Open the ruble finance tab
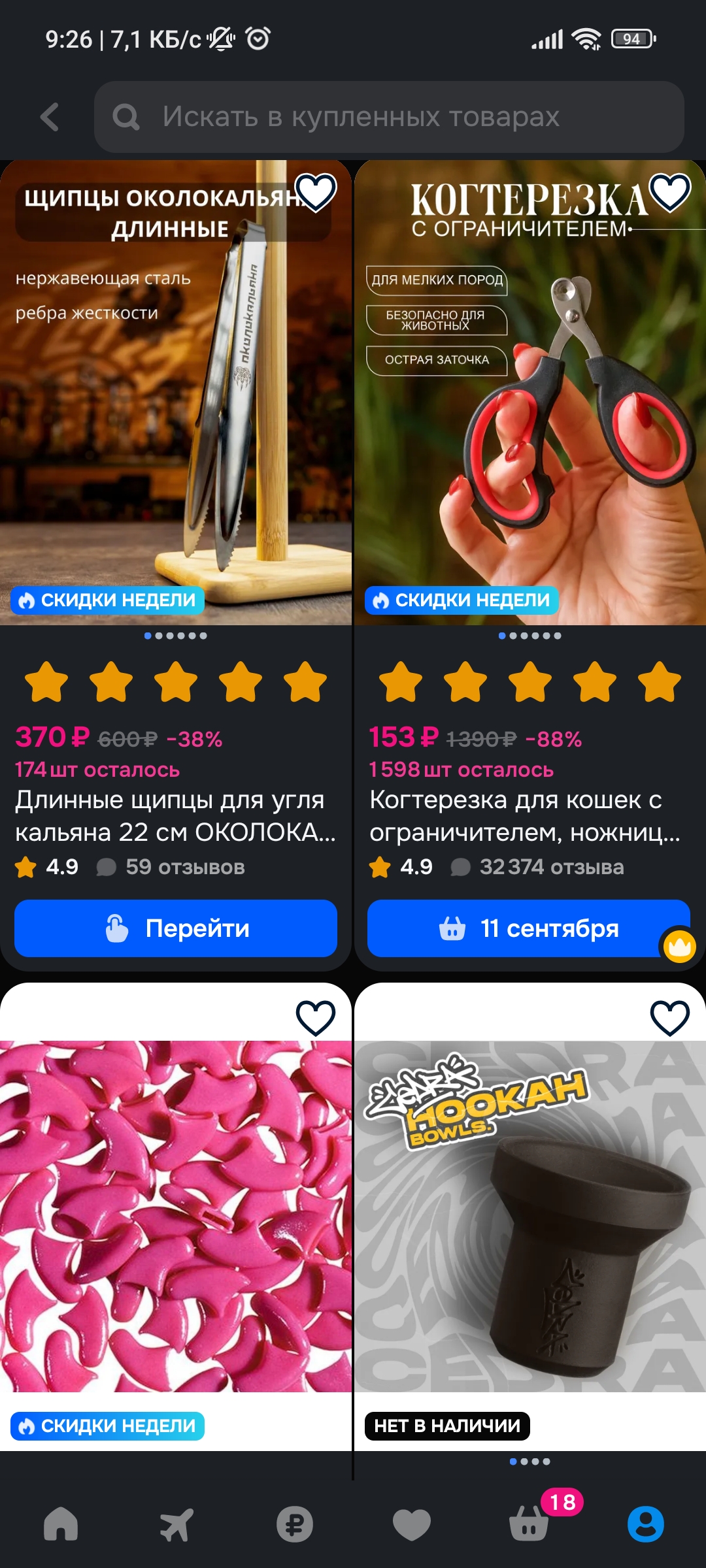 pyautogui.click(x=294, y=1524)
